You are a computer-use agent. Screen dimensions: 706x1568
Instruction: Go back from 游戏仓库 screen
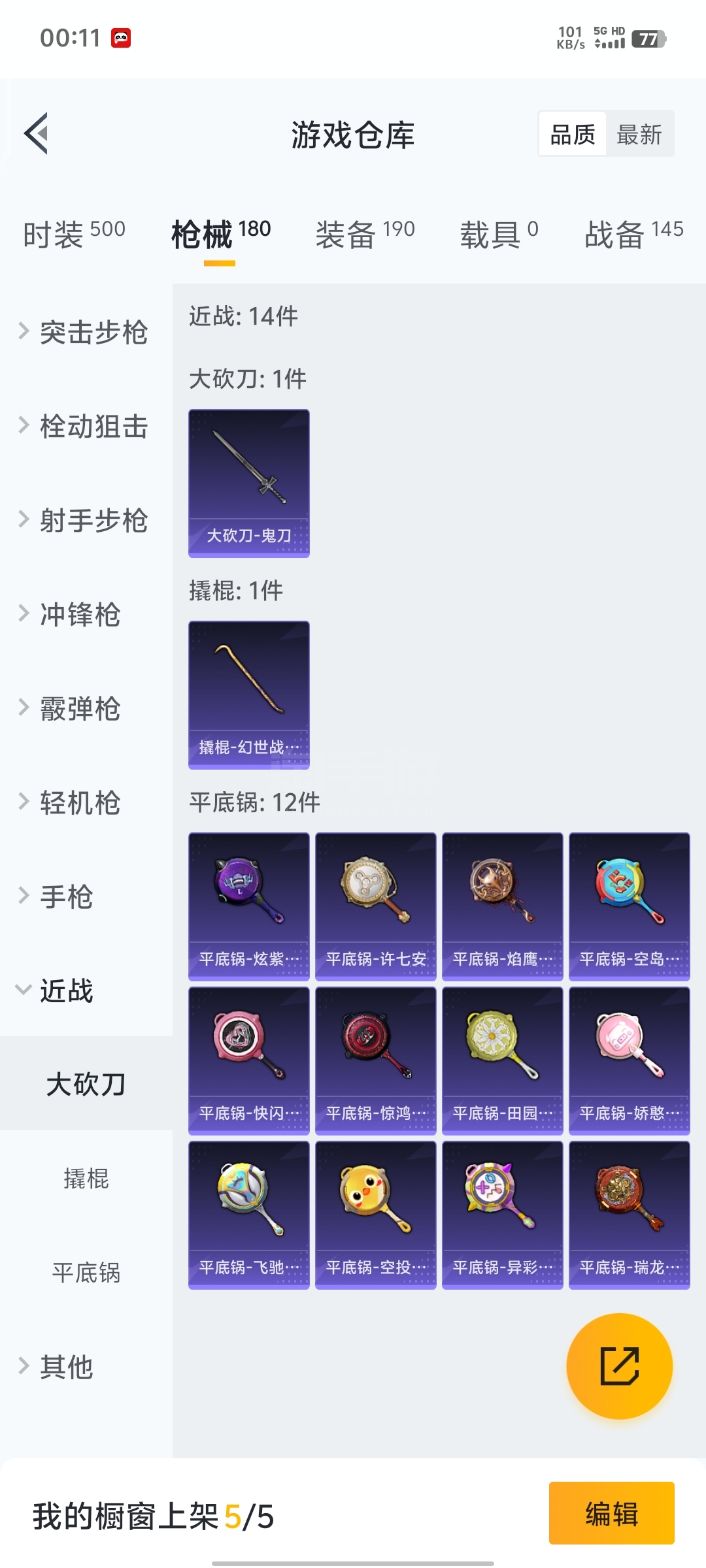tap(37, 133)
